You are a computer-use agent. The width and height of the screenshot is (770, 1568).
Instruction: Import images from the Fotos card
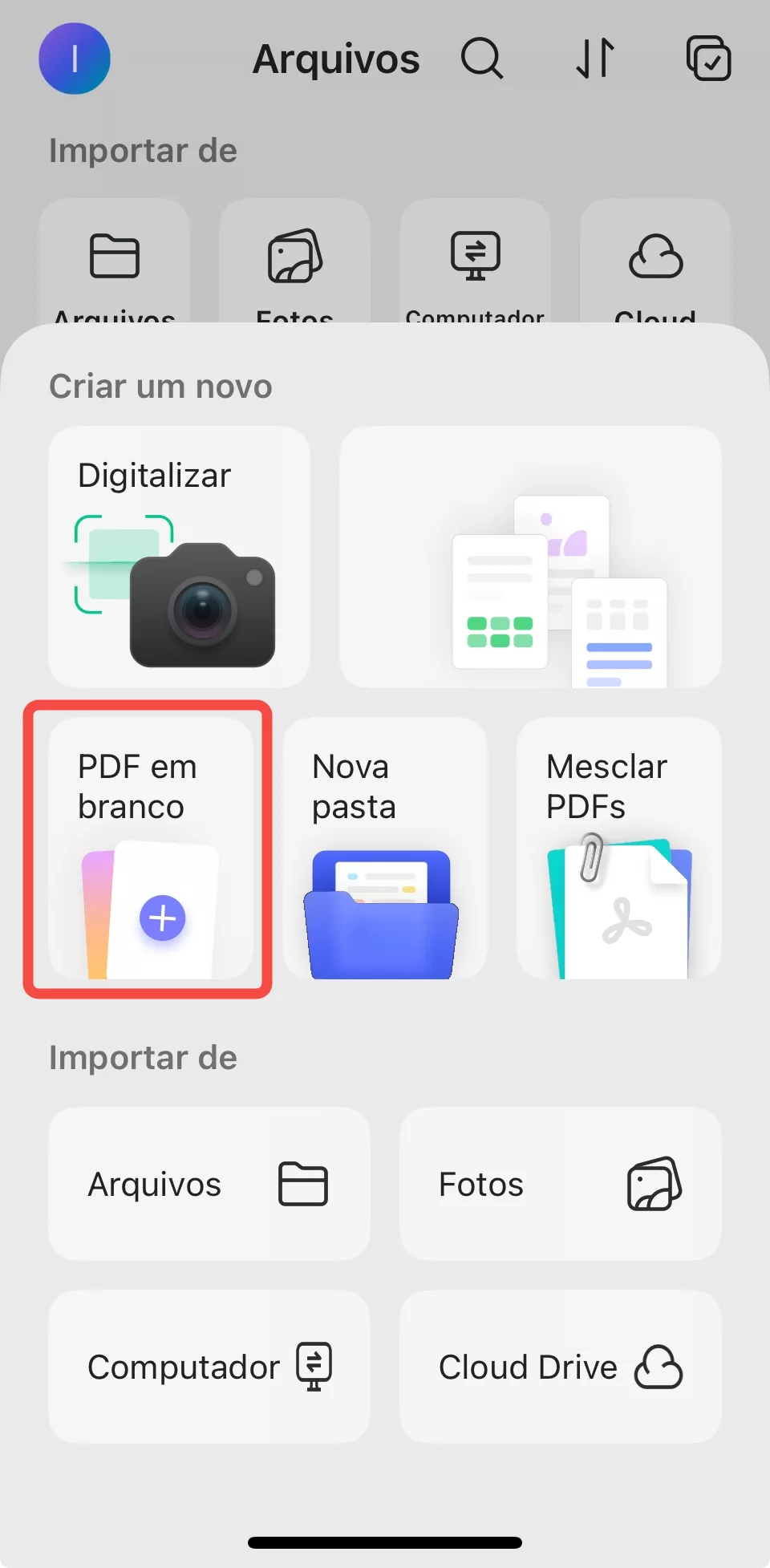pos(560,1185)
